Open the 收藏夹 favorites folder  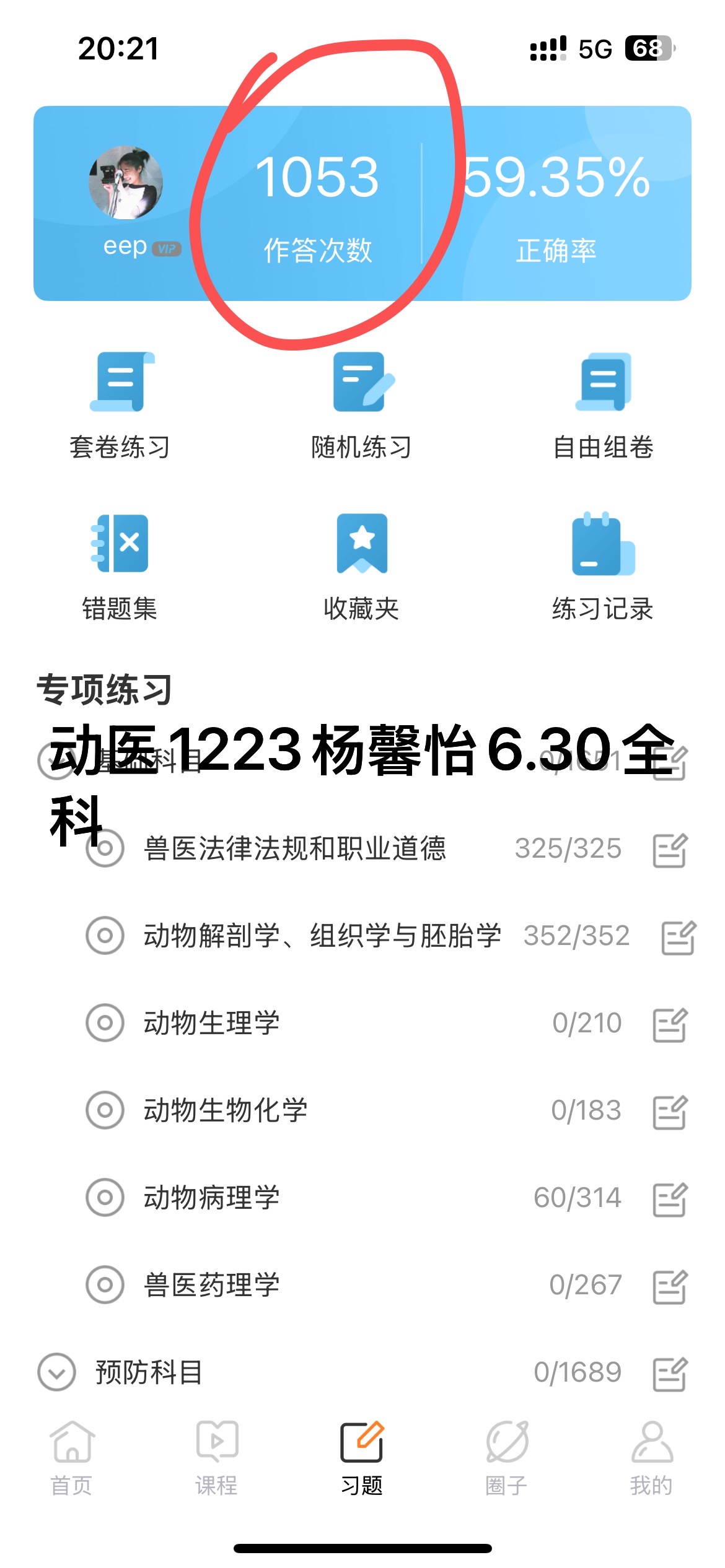click(x=362, y=567)
